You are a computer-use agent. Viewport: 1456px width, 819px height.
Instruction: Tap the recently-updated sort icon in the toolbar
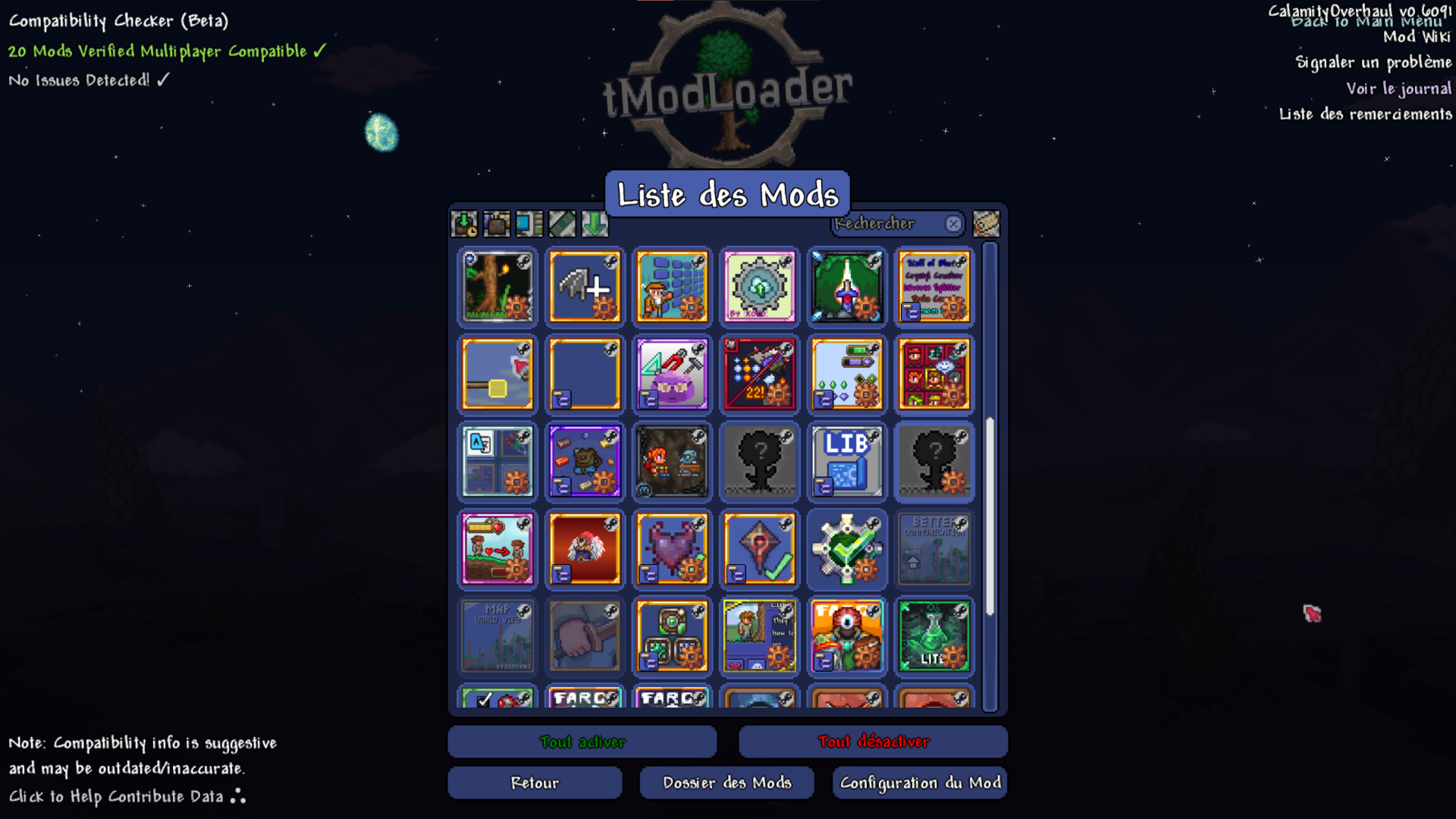464,224
